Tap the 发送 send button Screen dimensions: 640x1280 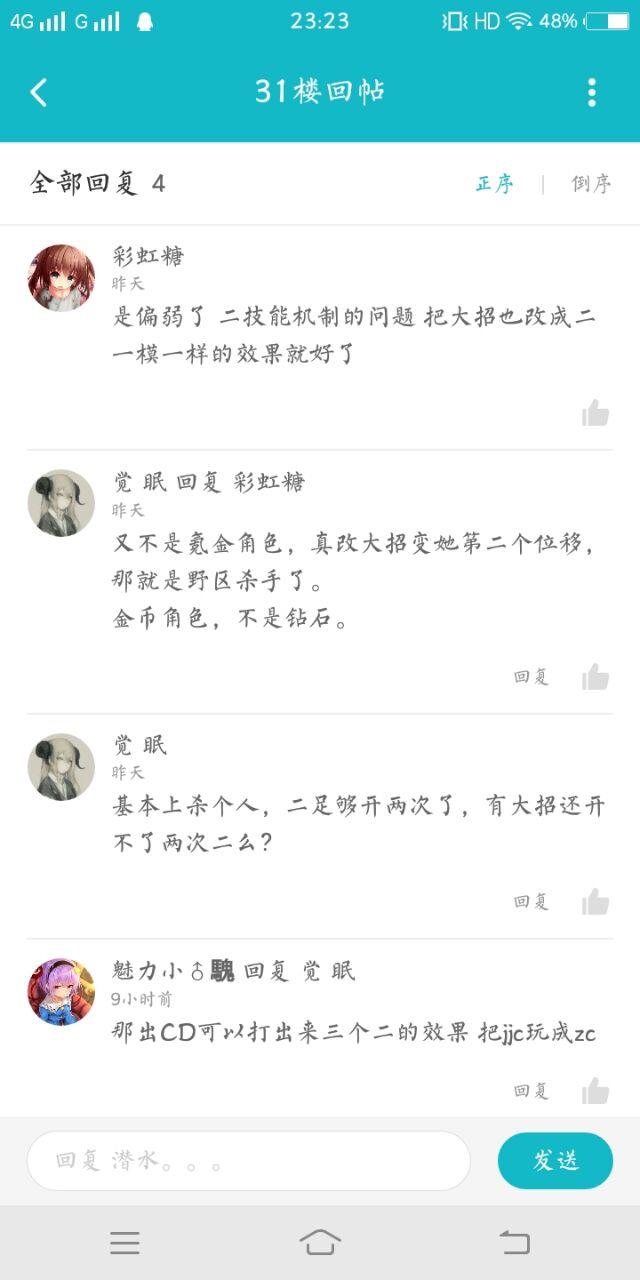pos(555,1161)
